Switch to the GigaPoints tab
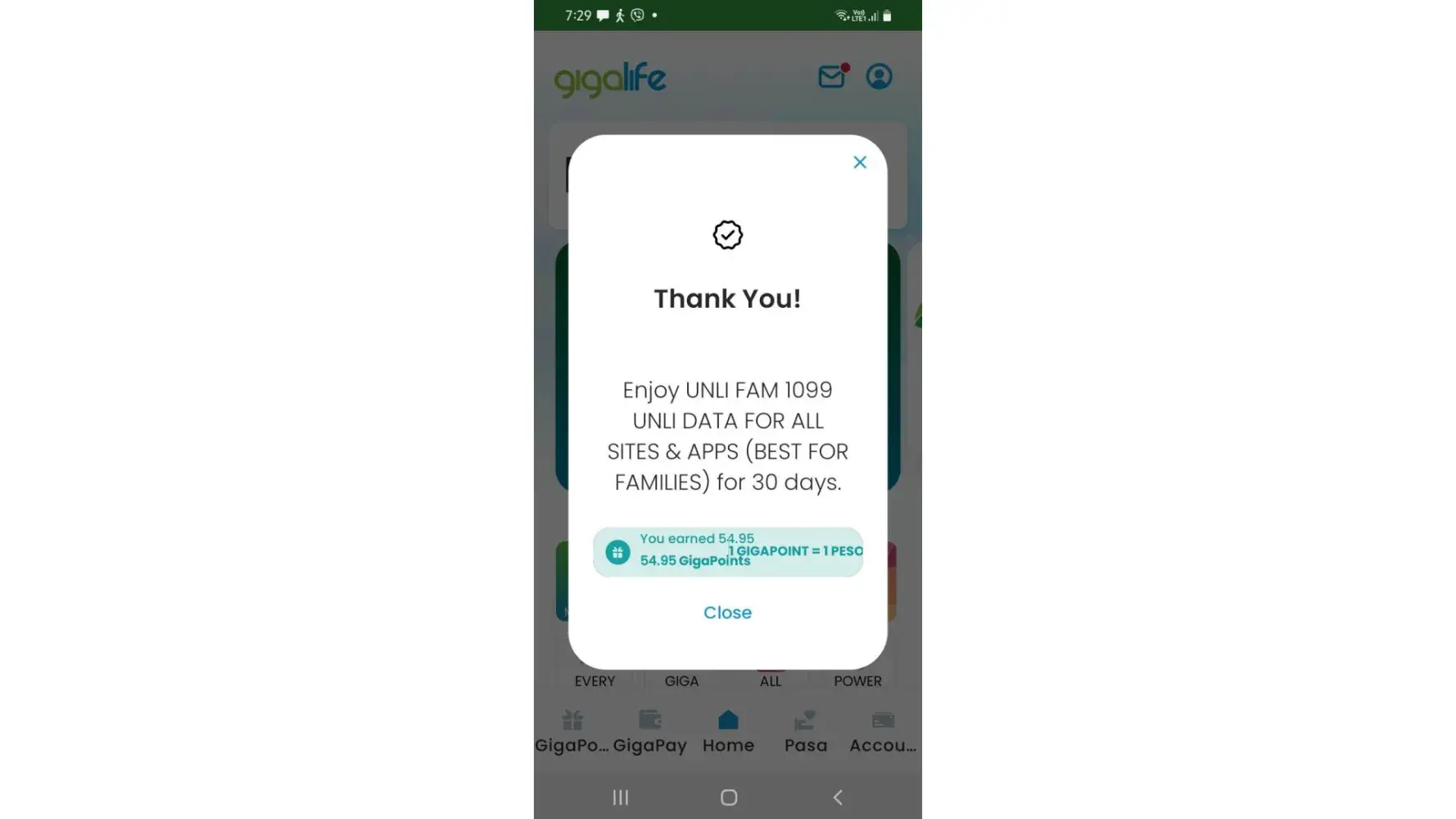The image size is (1456, 819). click(x=572, y=731)
